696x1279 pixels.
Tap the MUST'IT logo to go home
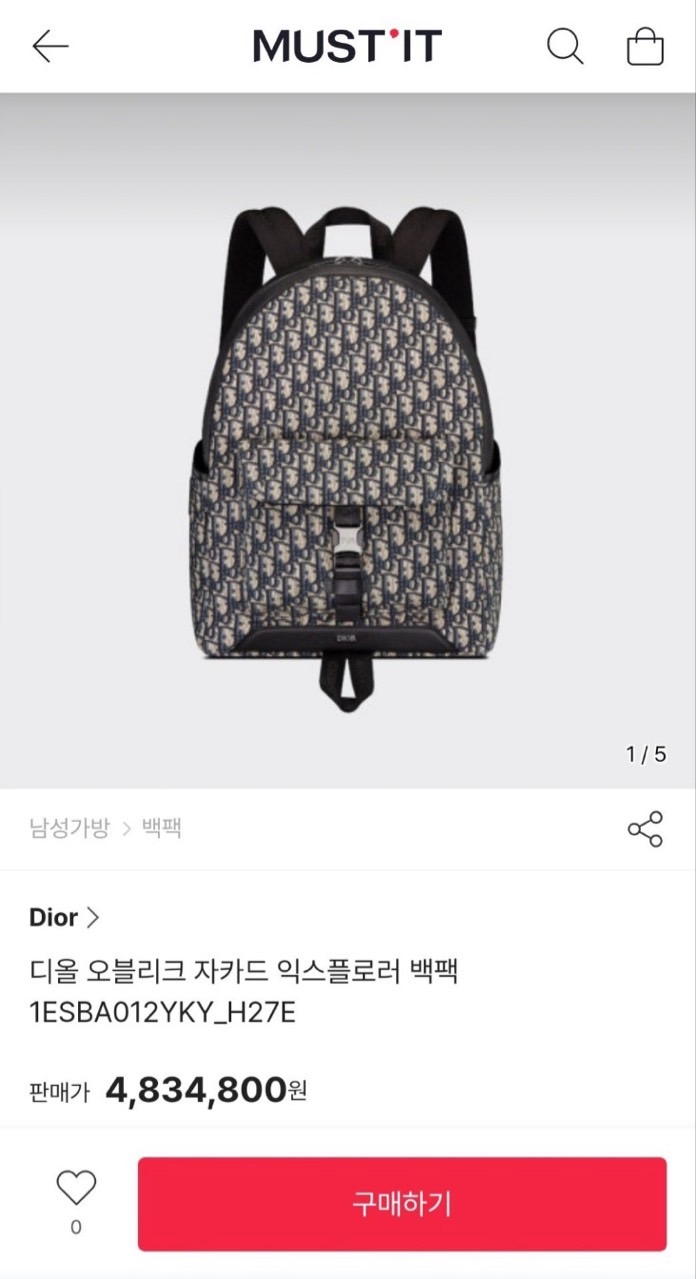347,46
